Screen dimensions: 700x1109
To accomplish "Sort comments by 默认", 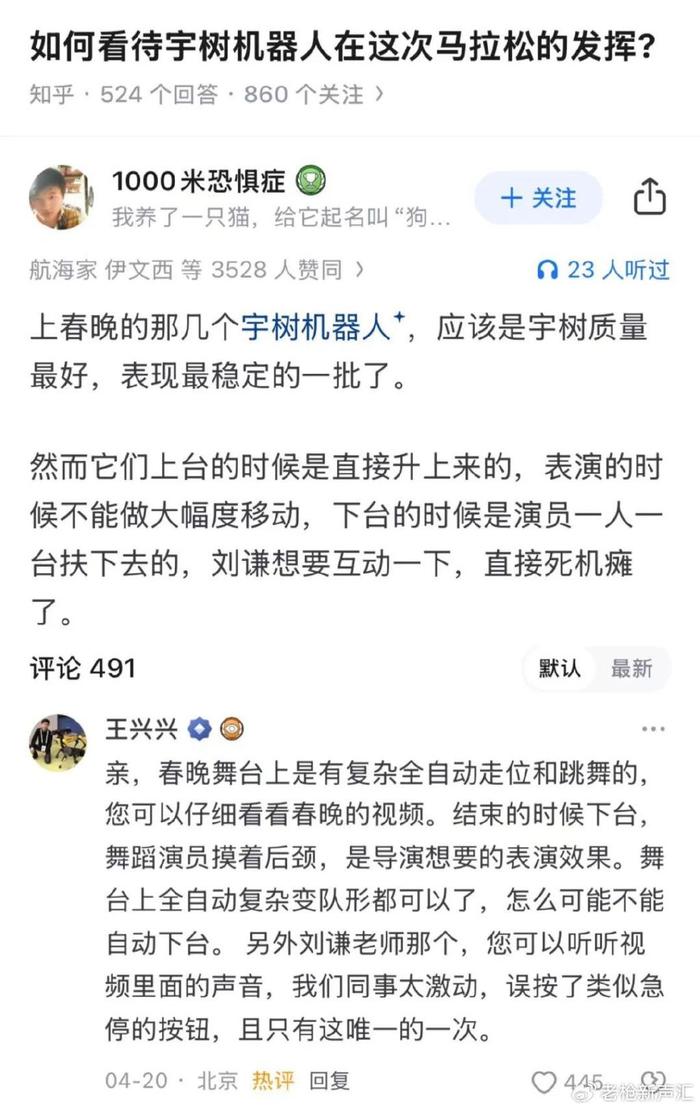I will pyautogui.click(x=560, y=668).
